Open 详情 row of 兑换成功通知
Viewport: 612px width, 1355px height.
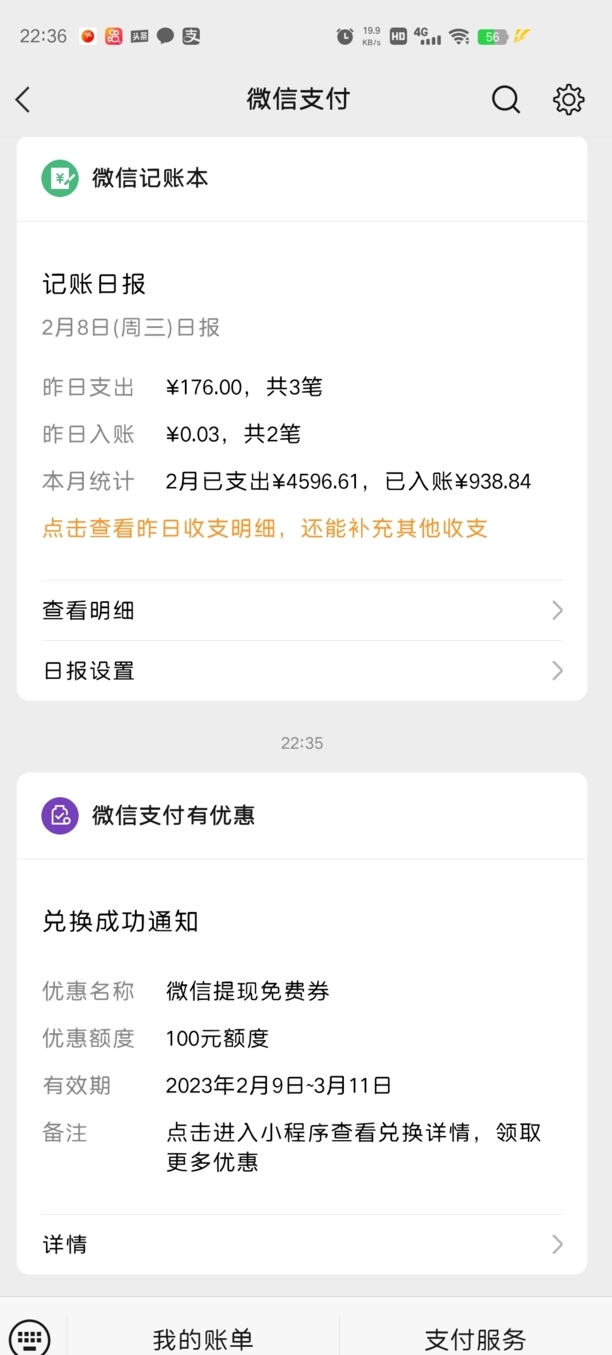pos(301,1244)
